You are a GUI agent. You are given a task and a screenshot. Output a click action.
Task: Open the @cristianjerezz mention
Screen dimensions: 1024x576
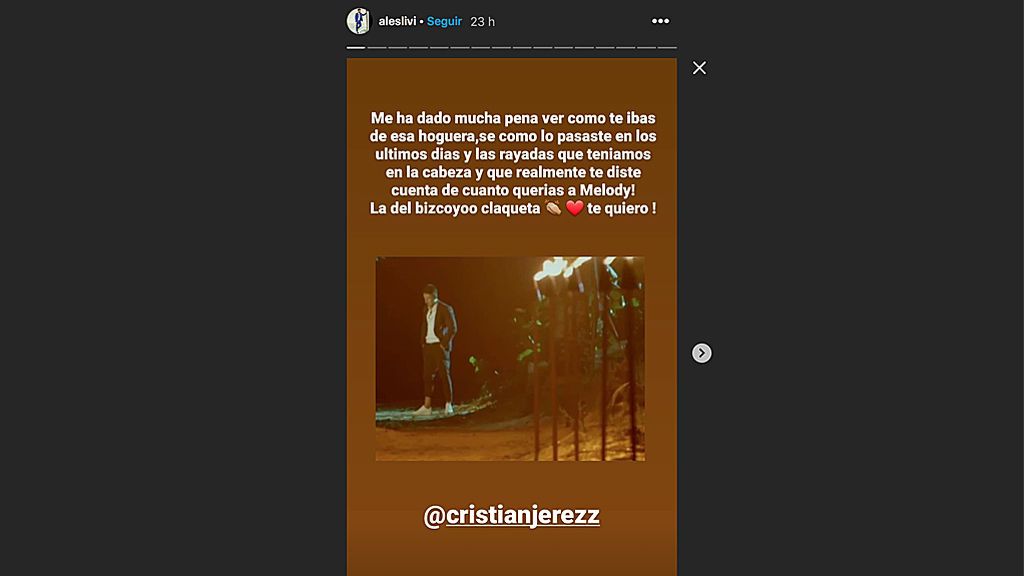(x=511, y=517)
